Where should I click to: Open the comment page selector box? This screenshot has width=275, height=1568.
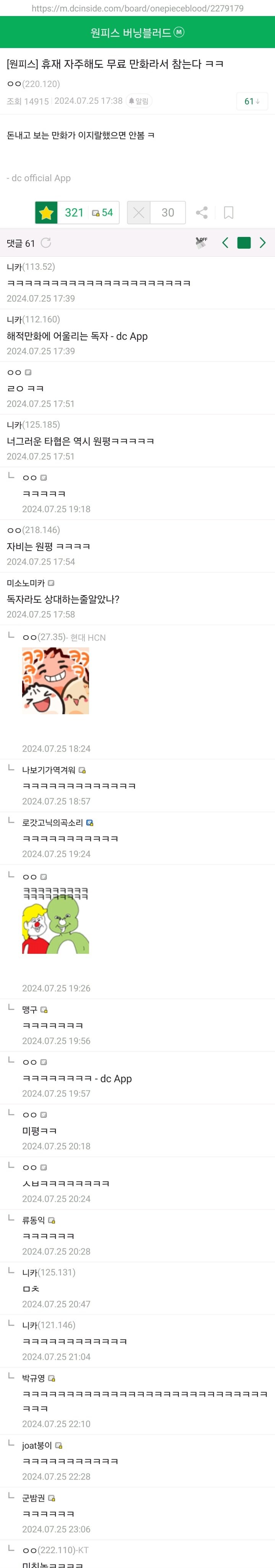click(x=244, y=243)
